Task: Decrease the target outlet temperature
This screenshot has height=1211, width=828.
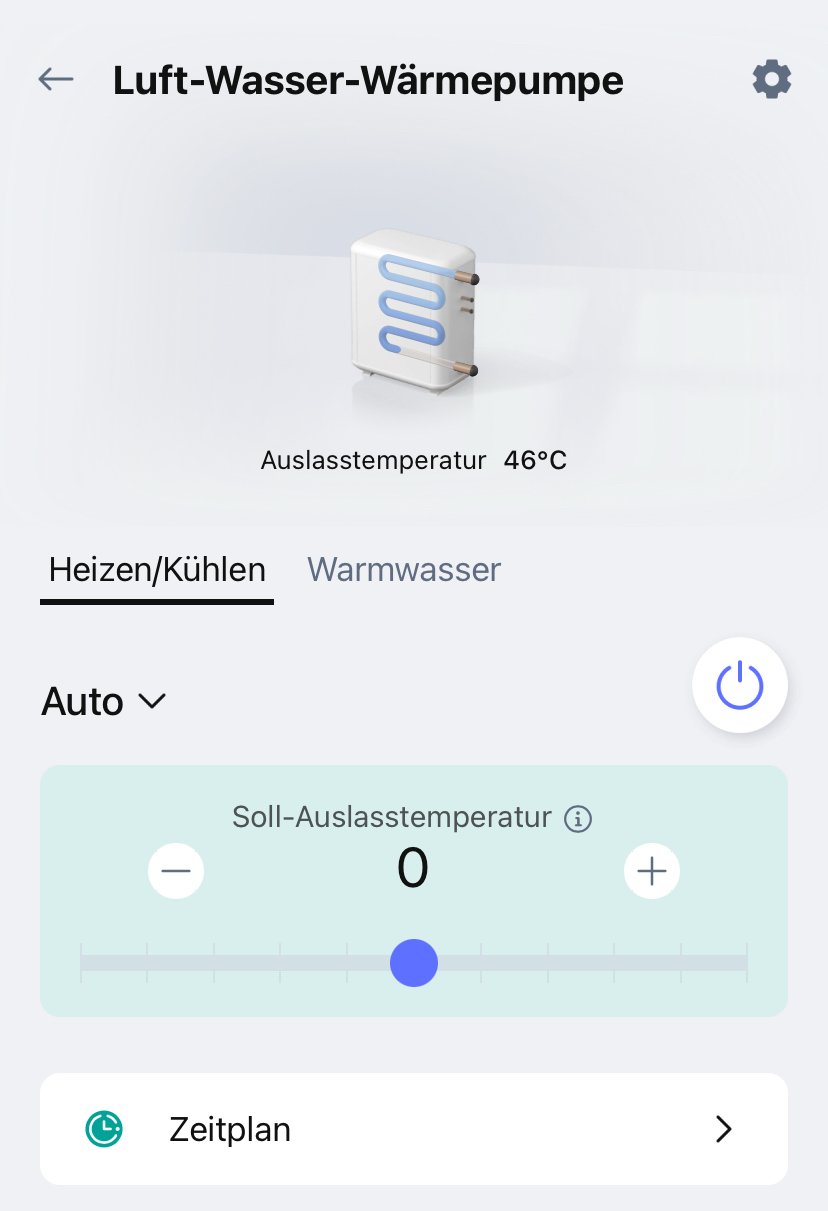Action: [x=176, y=871]
